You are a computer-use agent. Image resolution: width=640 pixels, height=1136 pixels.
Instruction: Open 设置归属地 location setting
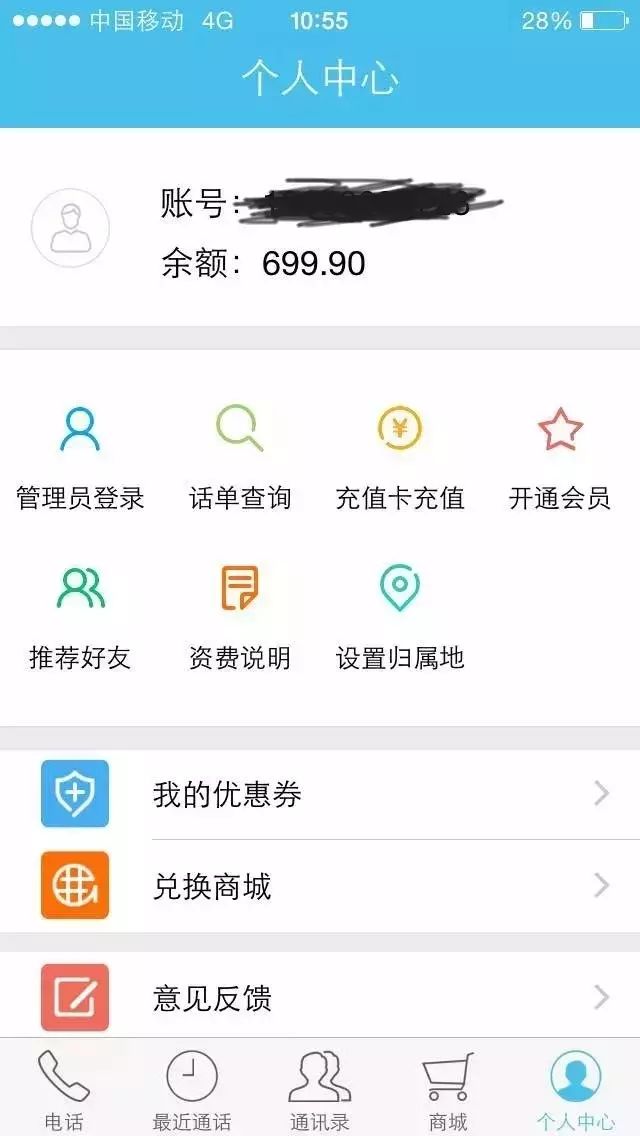pyautogui.click(x=399, y=618)
